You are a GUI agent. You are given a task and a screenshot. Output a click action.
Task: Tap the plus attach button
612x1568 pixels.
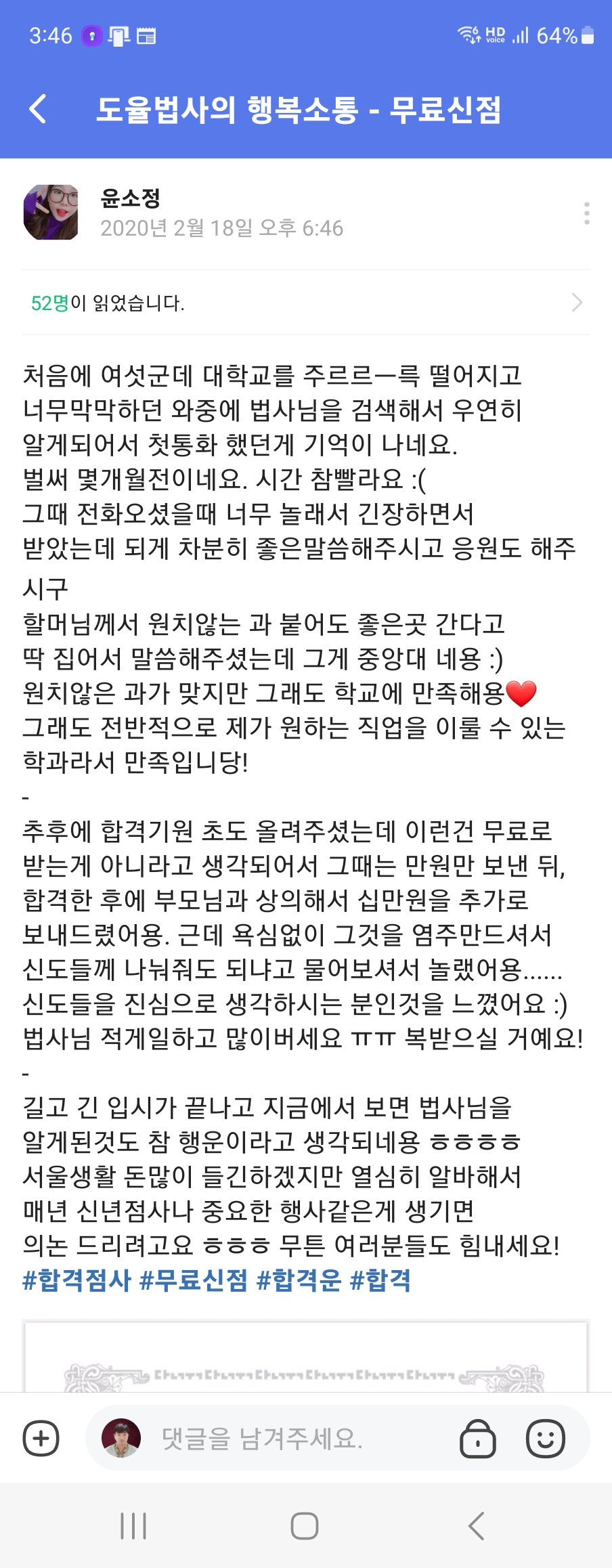click(41, 1439)
